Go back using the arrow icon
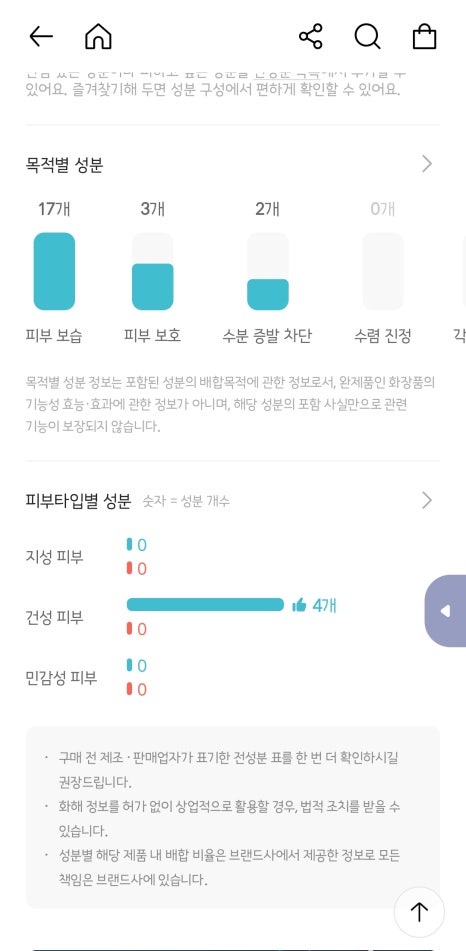The image size is (466, 951). pos(41,37)
